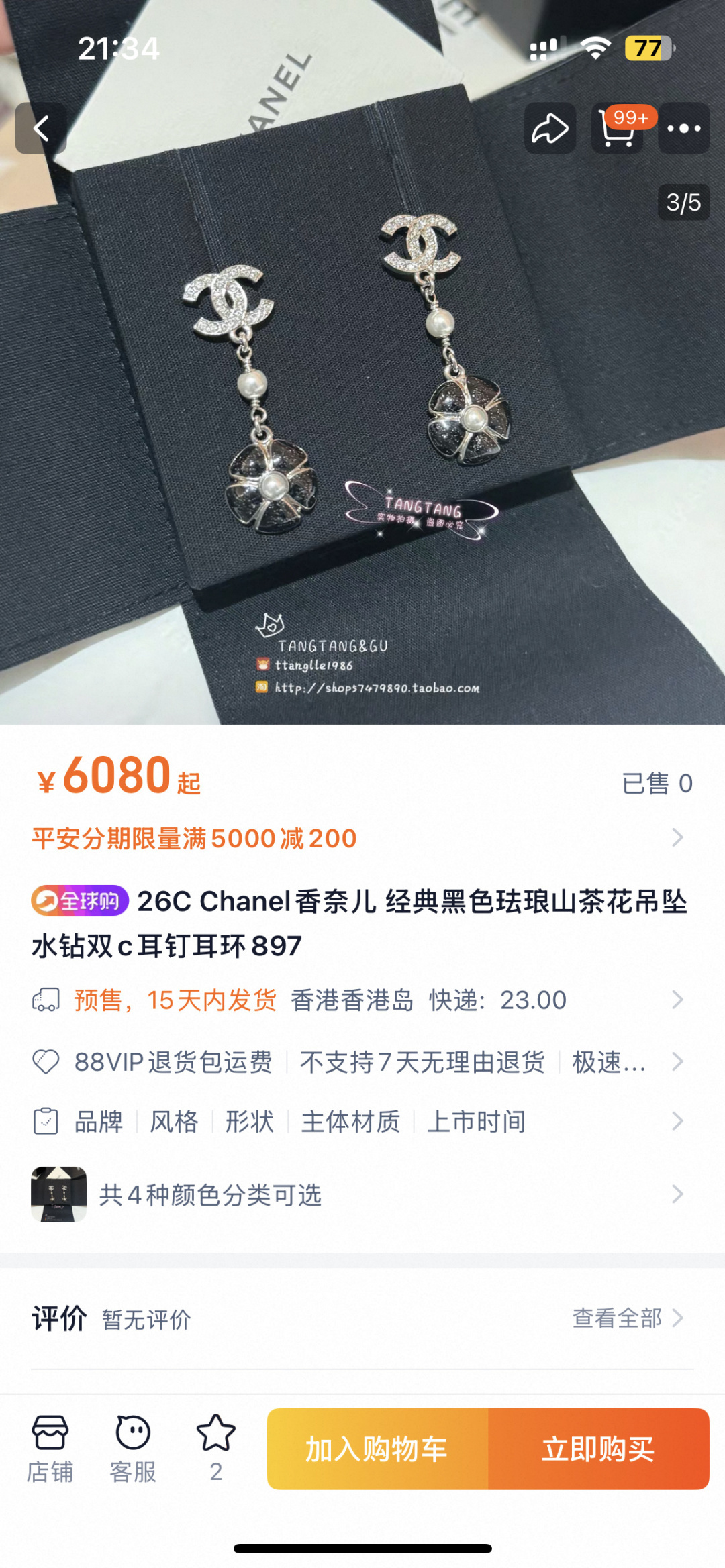Open the three-dot overflow menu
The height and width of the screenshot is (1568, 725).
(x=684, y=128)
